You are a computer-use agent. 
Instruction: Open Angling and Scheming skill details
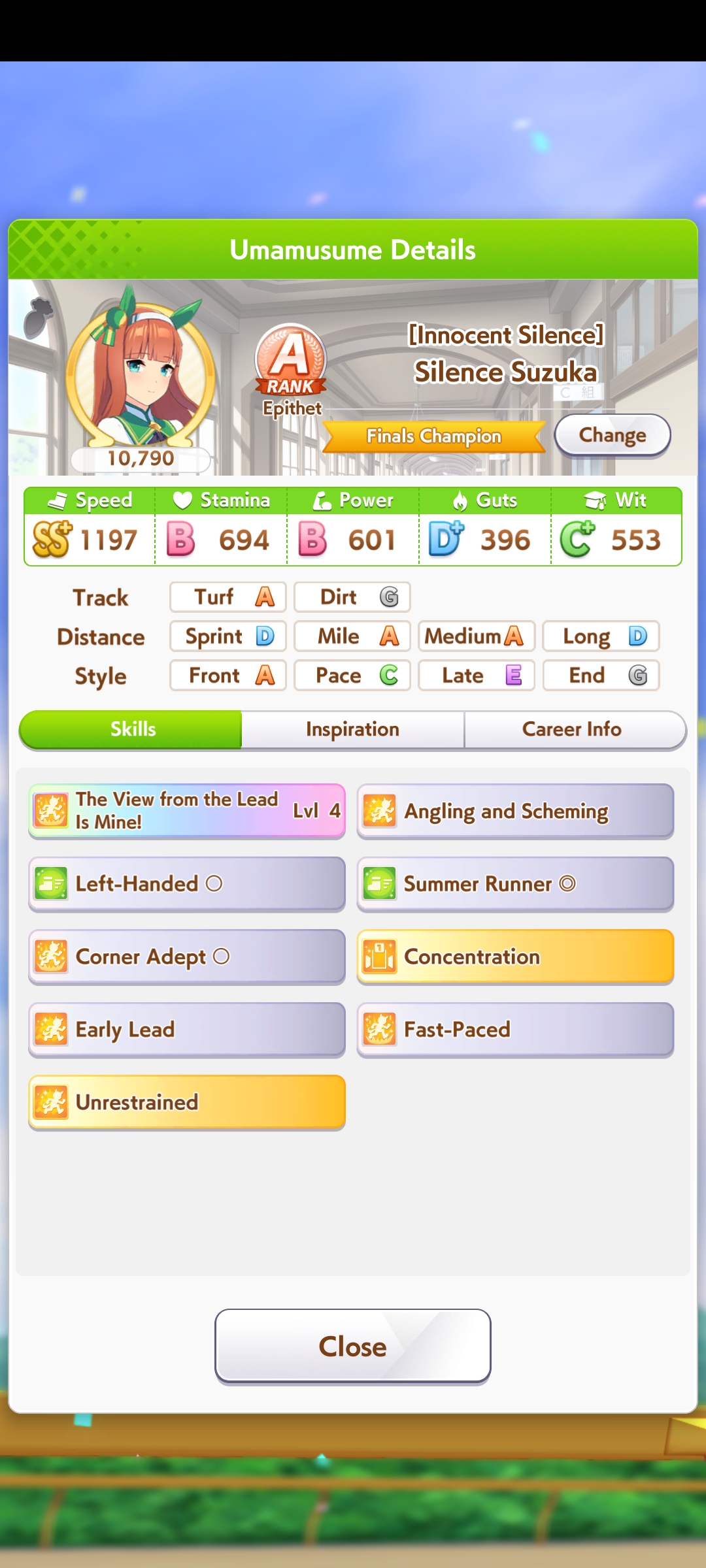tap(515, 811)
